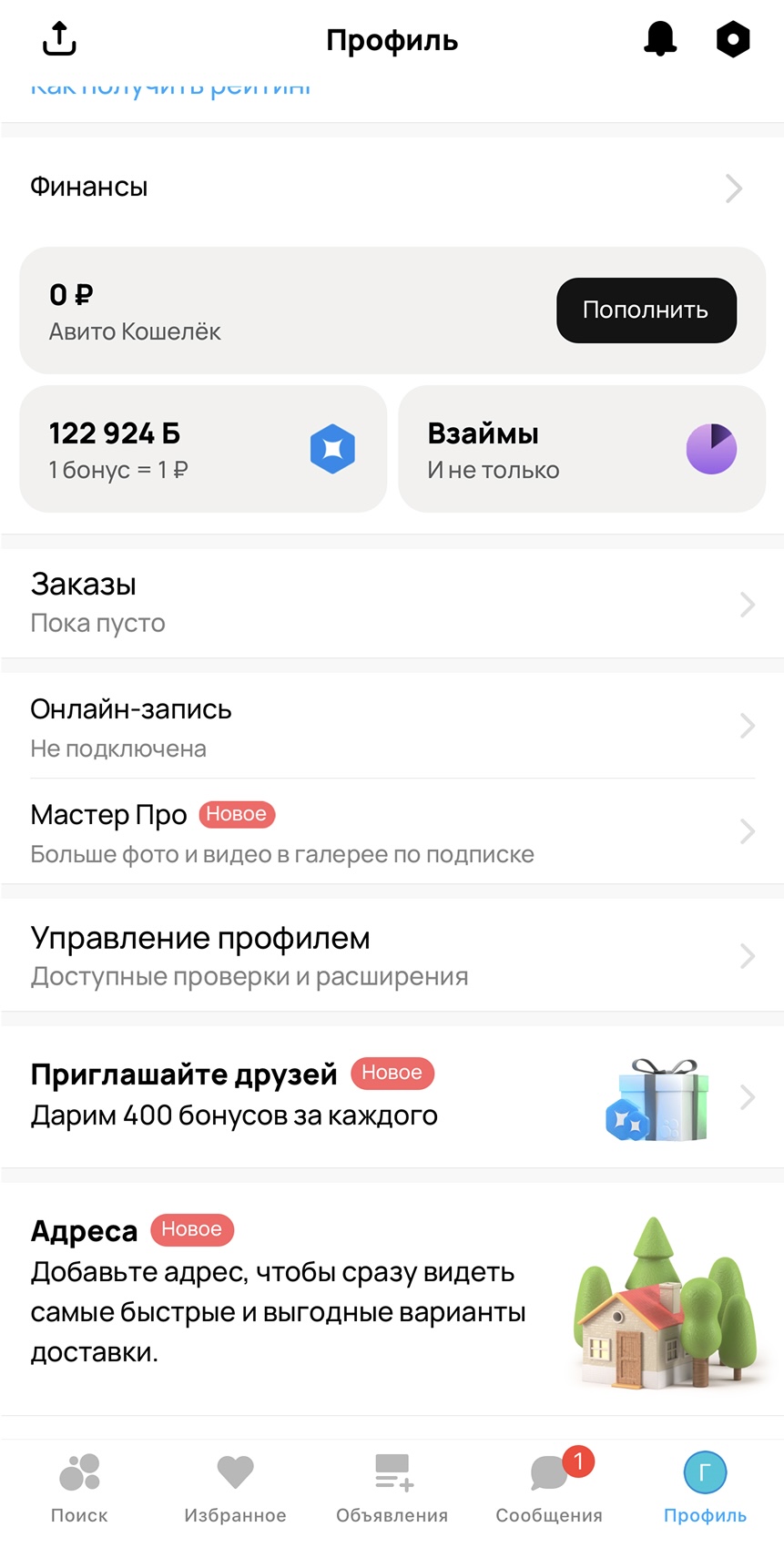
Task: Switch to the Избранное tab
Action: pyautogui.click(x=235, y=1487)
